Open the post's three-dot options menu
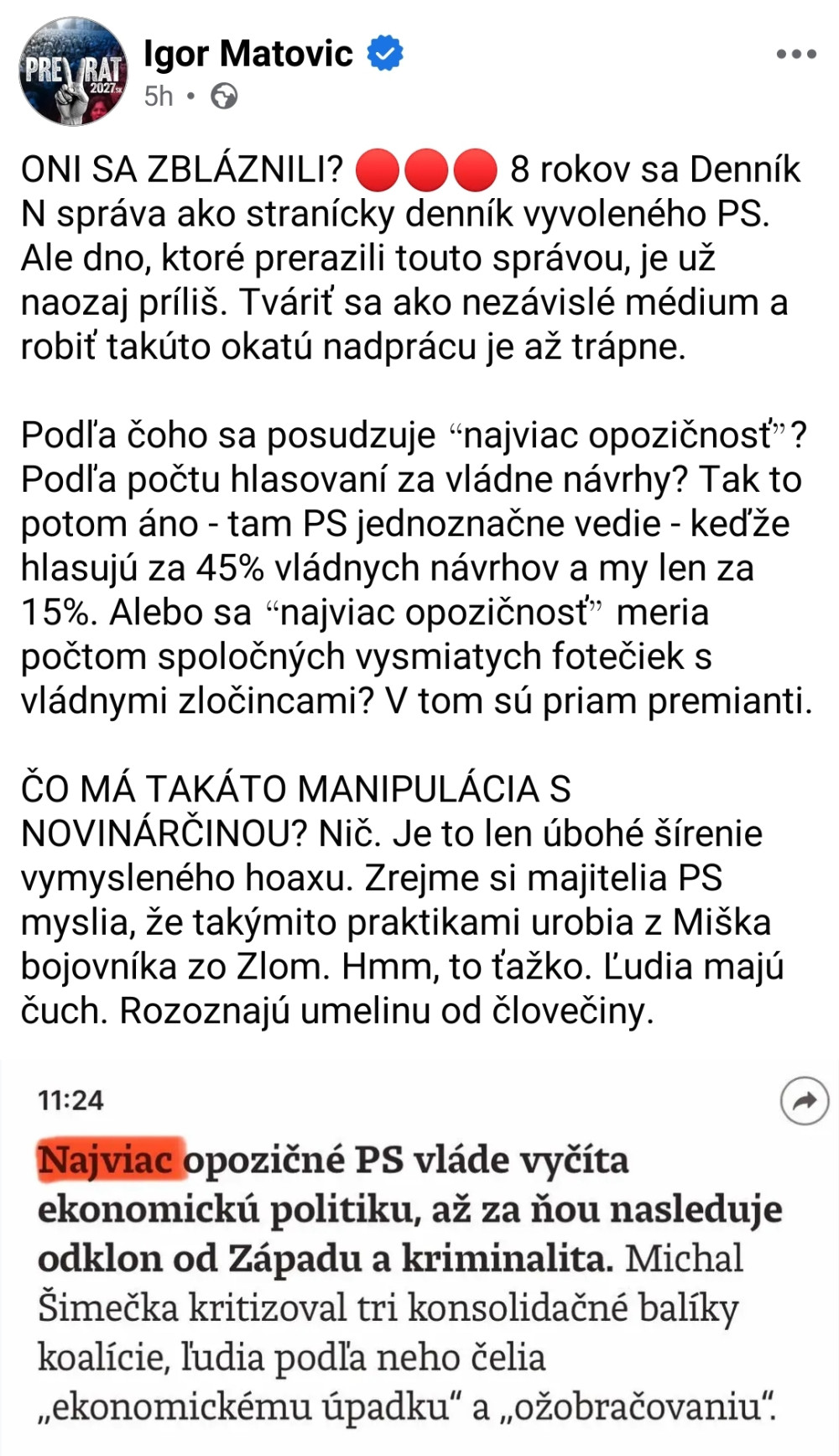 [x=795, y=55]
